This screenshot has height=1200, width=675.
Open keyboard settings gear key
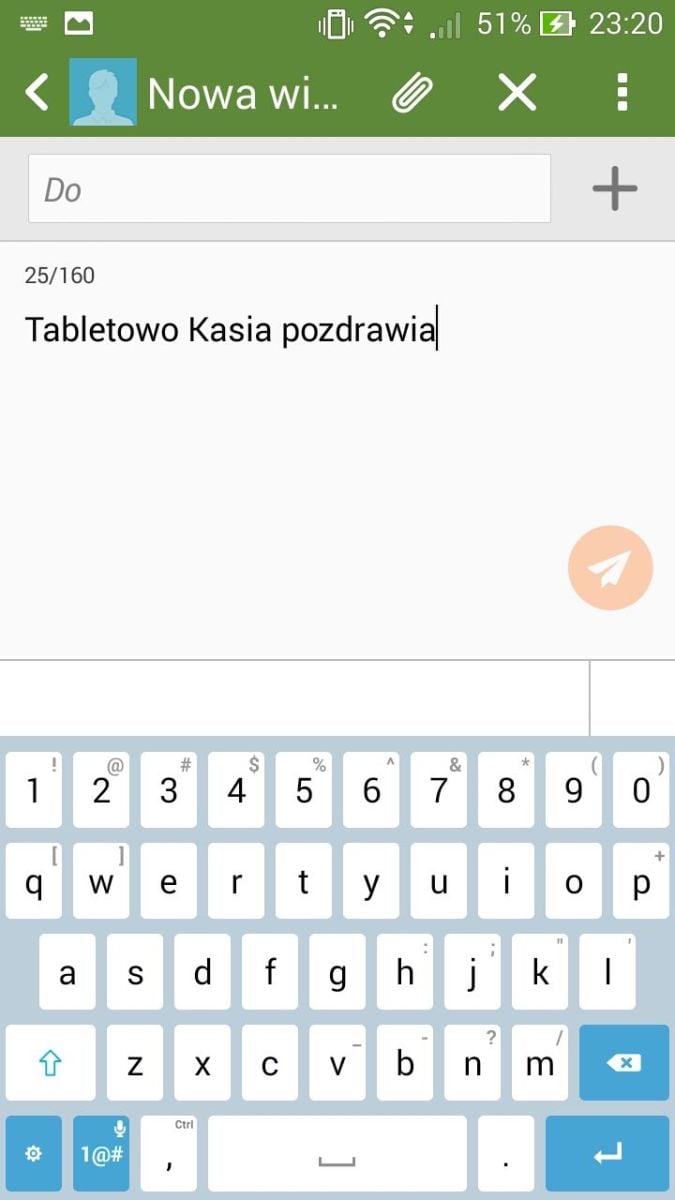tap(33, 1153)
